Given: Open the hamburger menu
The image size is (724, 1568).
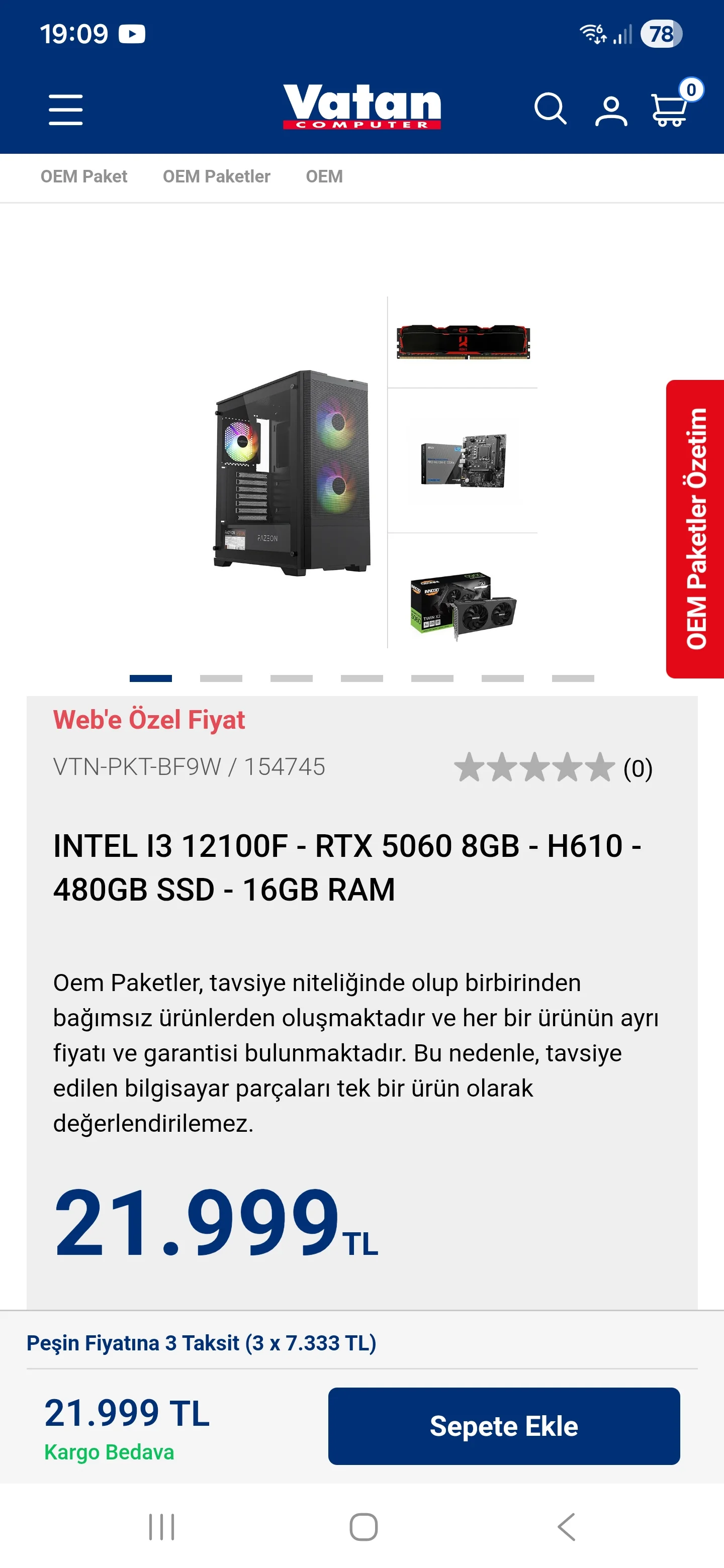Looking at the screenshot, I should coord(66,110).
